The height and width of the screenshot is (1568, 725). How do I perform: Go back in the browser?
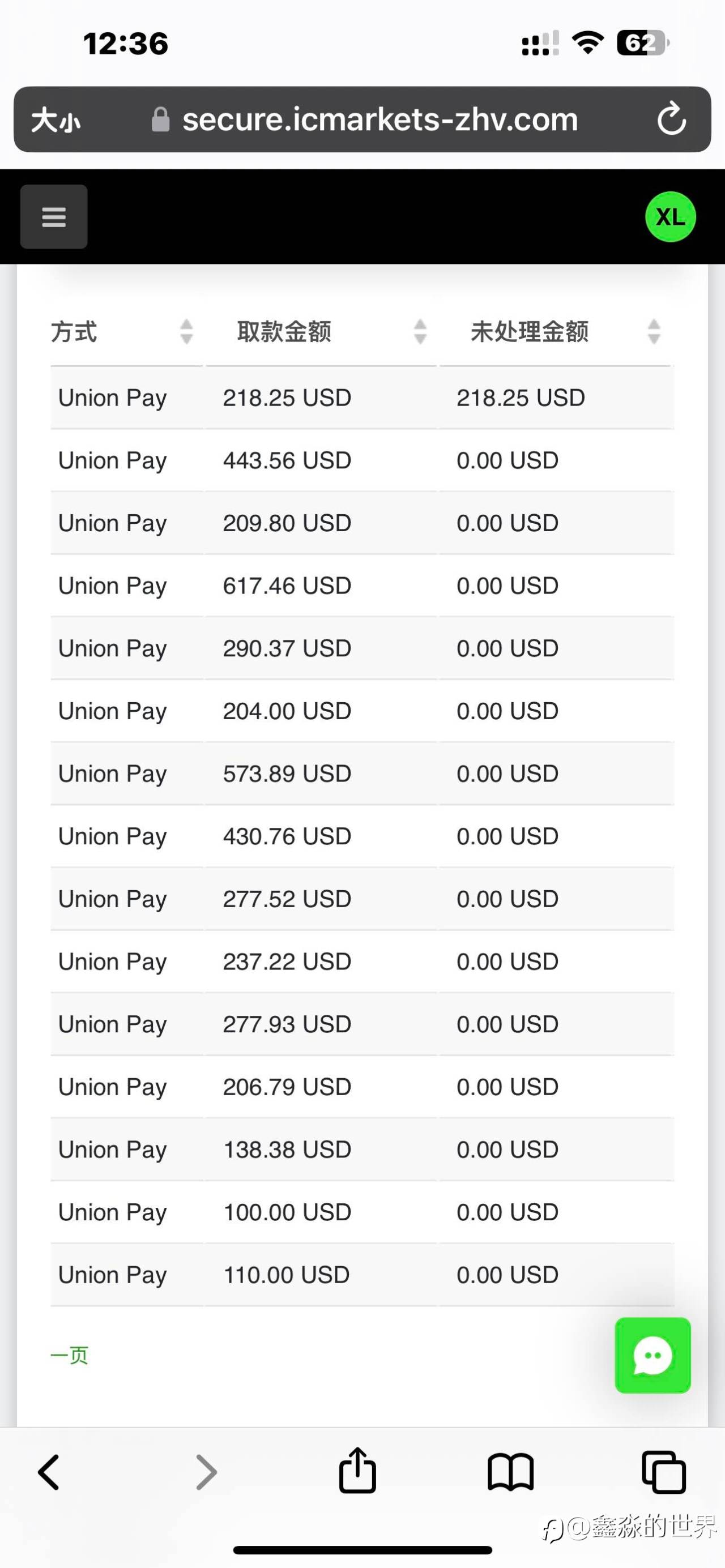pyautogui.click(x=49, y=1472)
